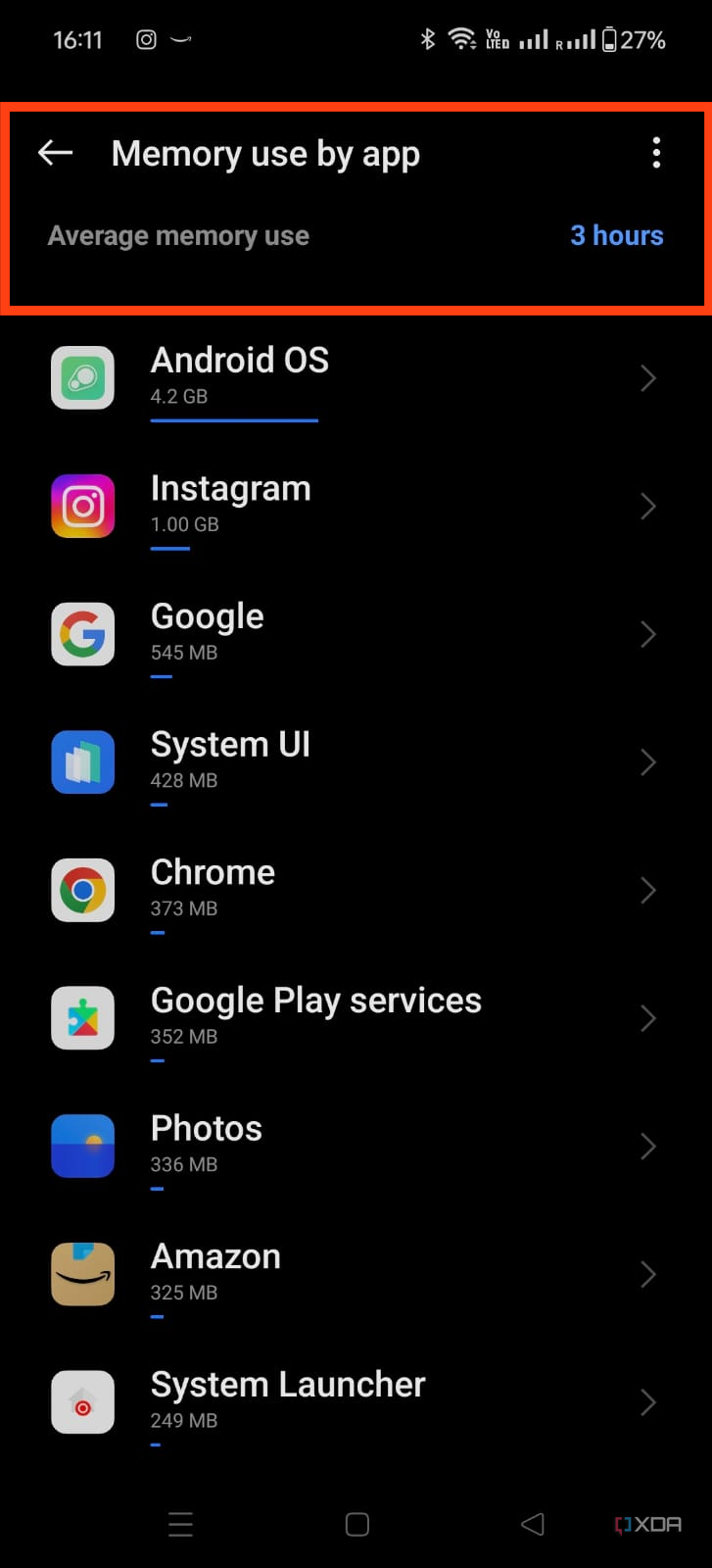
Task: Open System UI memory details
Action: coord(353,762)
